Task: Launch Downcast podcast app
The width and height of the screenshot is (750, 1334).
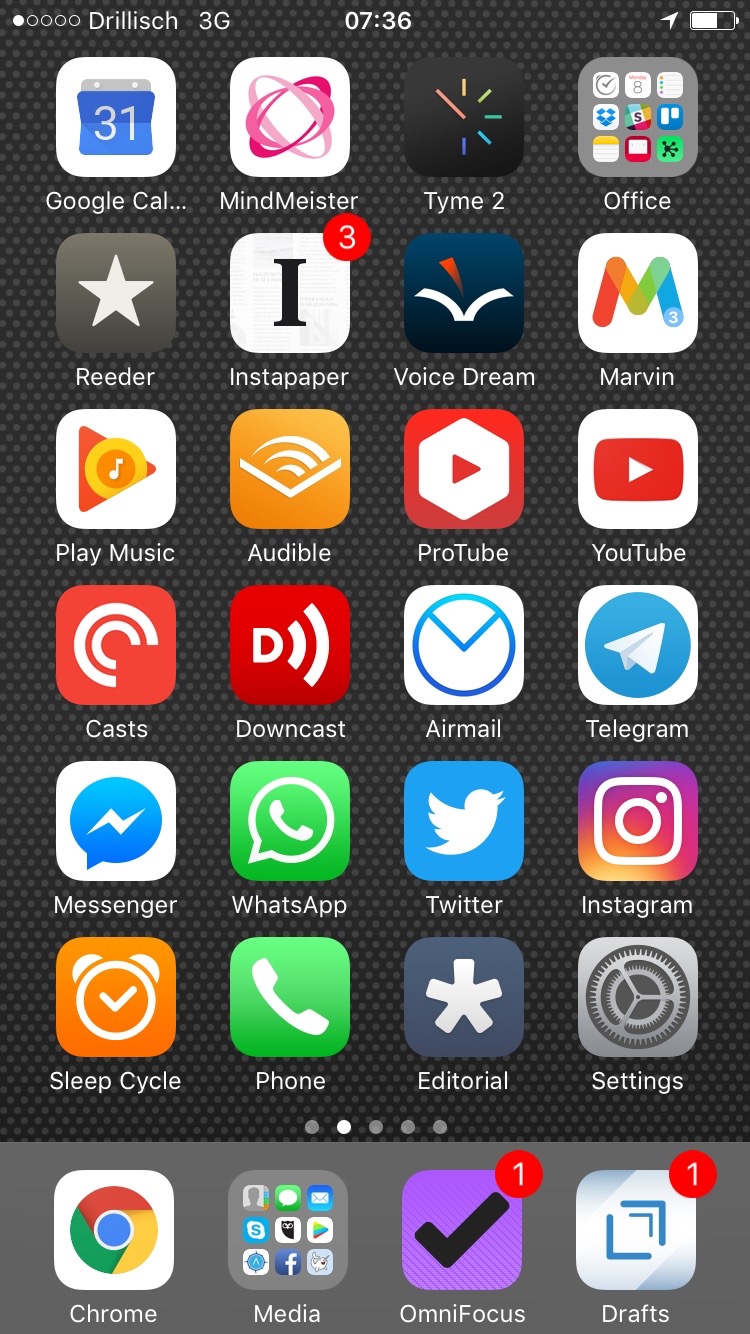Action: (x=290, y=645)
